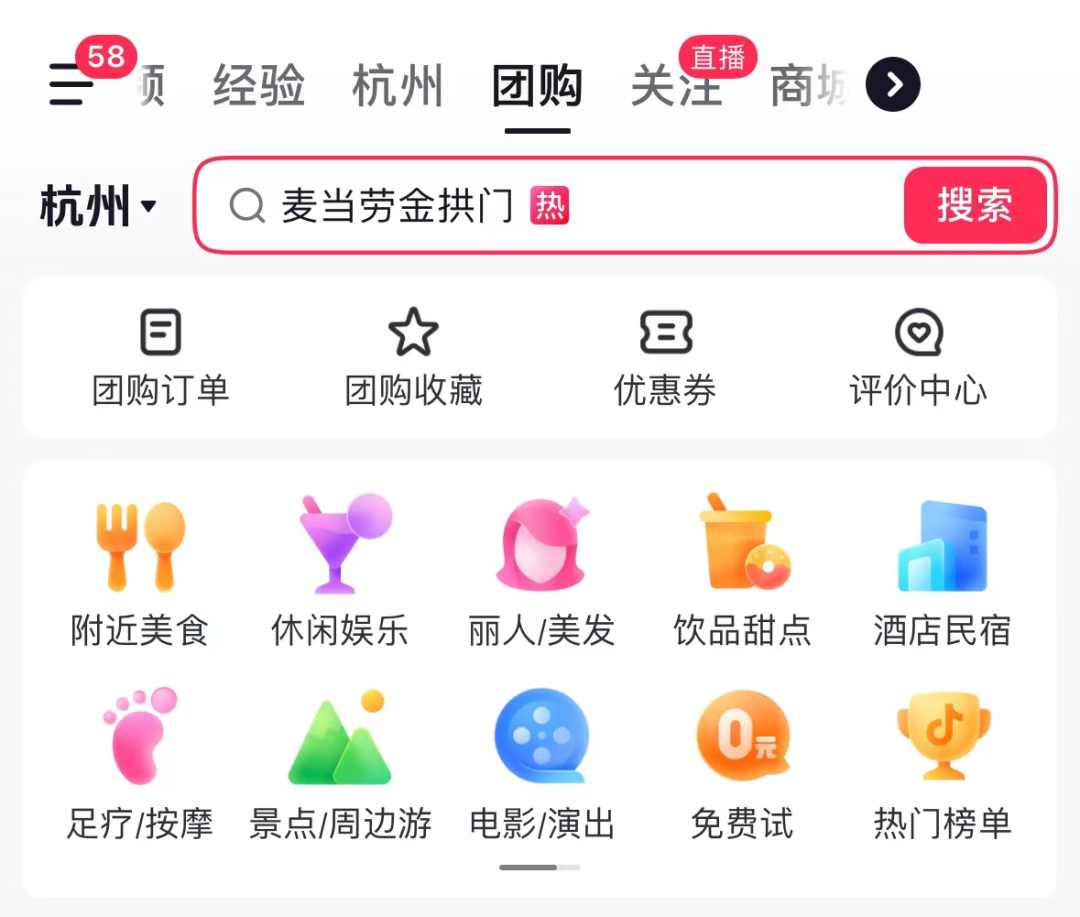Open the 景点/周边游 category
The height and width of the screenshot is (917, 1080).
(340, 765)
